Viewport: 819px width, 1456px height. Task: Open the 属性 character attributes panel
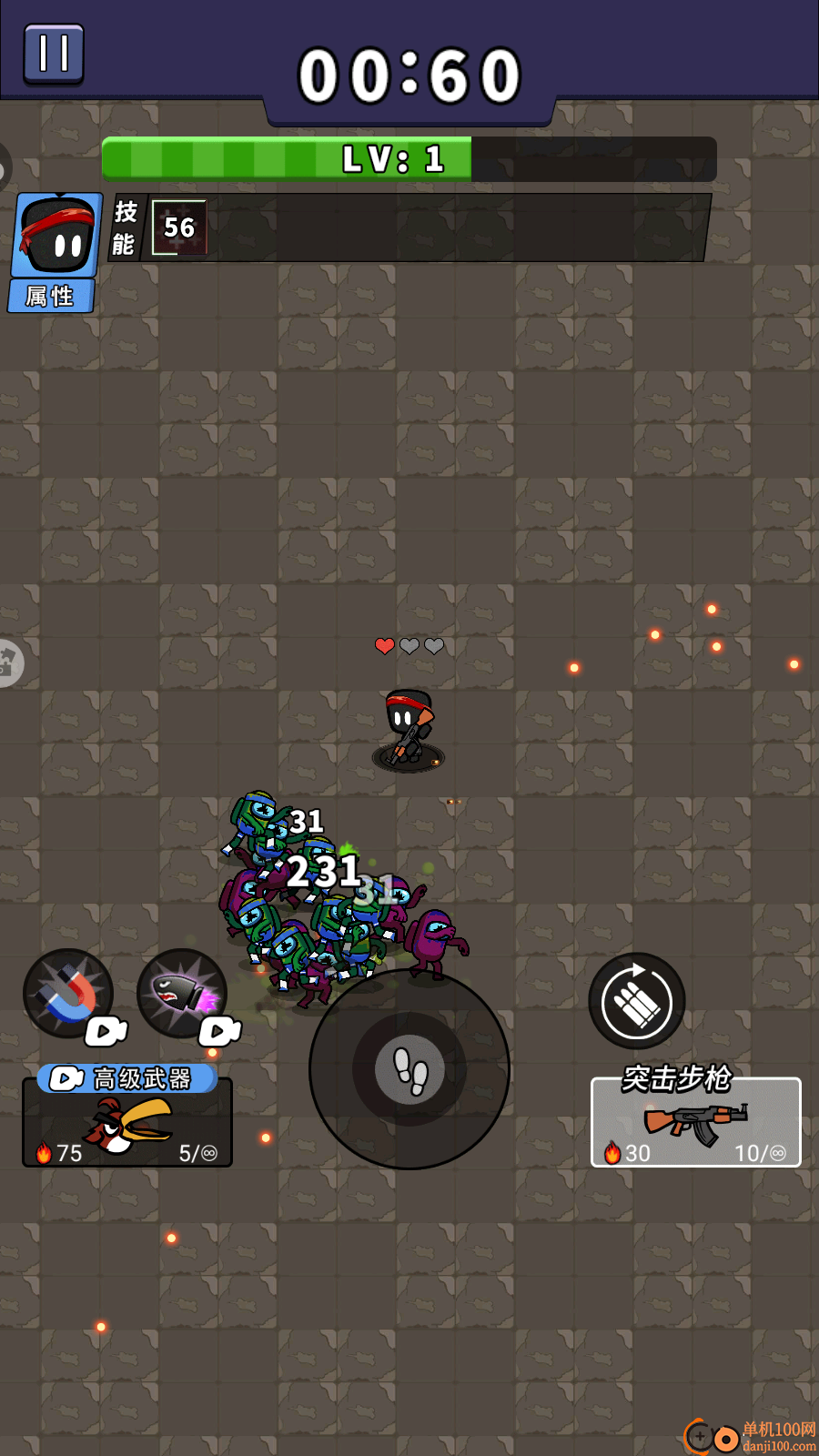[52, 296]
